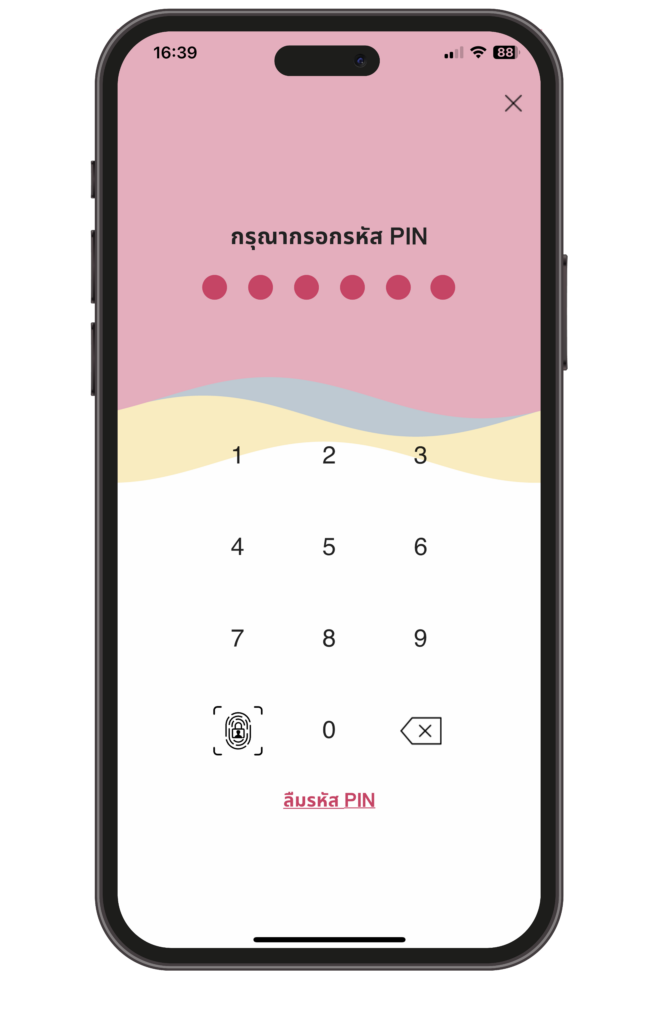Select digit 7 on the PIN pad

point(237,639)
